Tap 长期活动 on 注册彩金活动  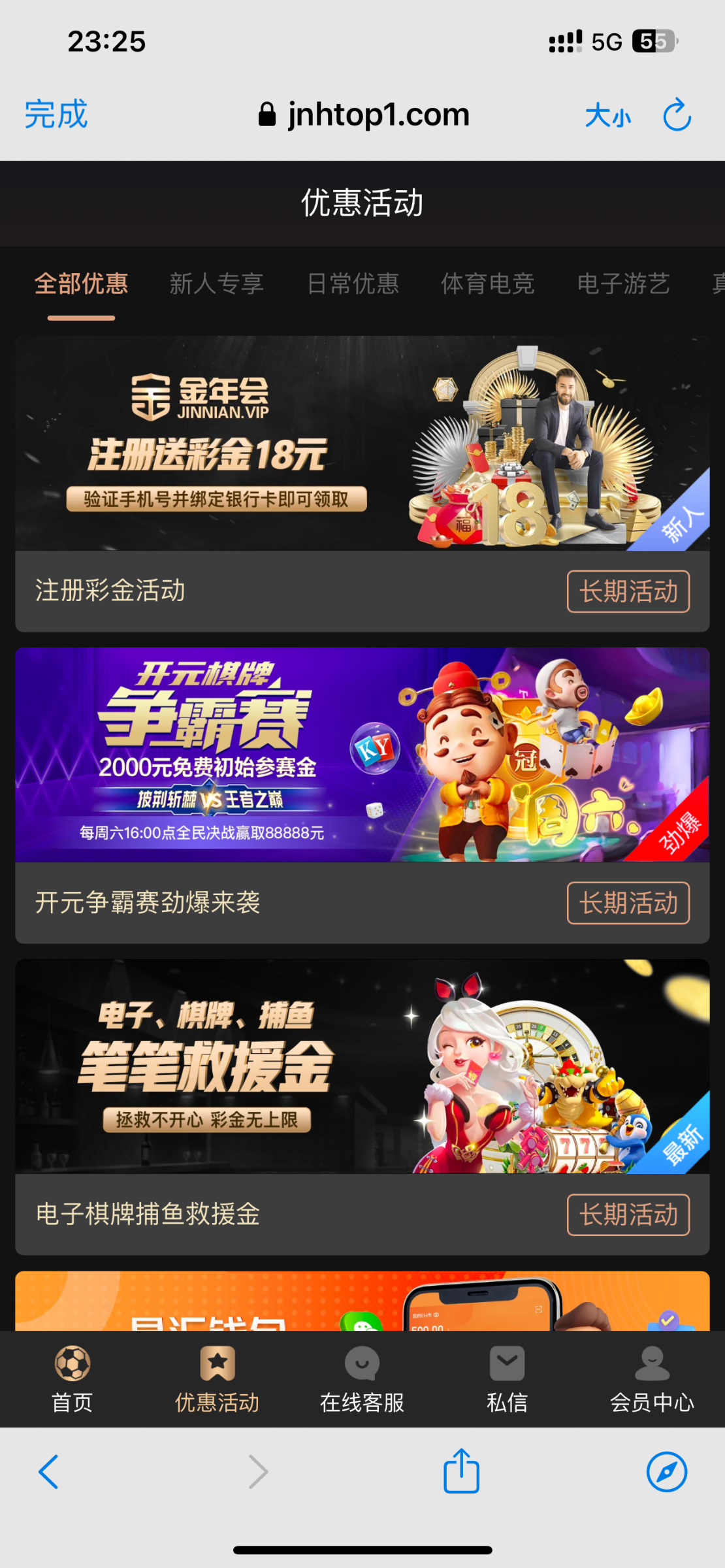628,592
